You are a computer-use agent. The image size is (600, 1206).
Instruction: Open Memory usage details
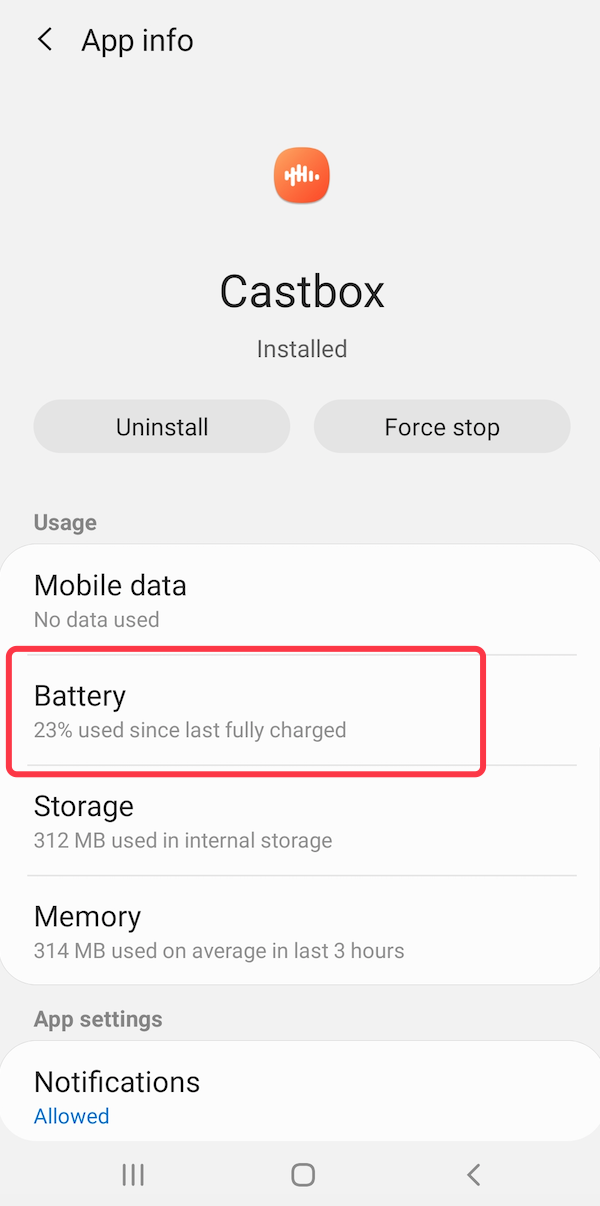coord(300,931)
